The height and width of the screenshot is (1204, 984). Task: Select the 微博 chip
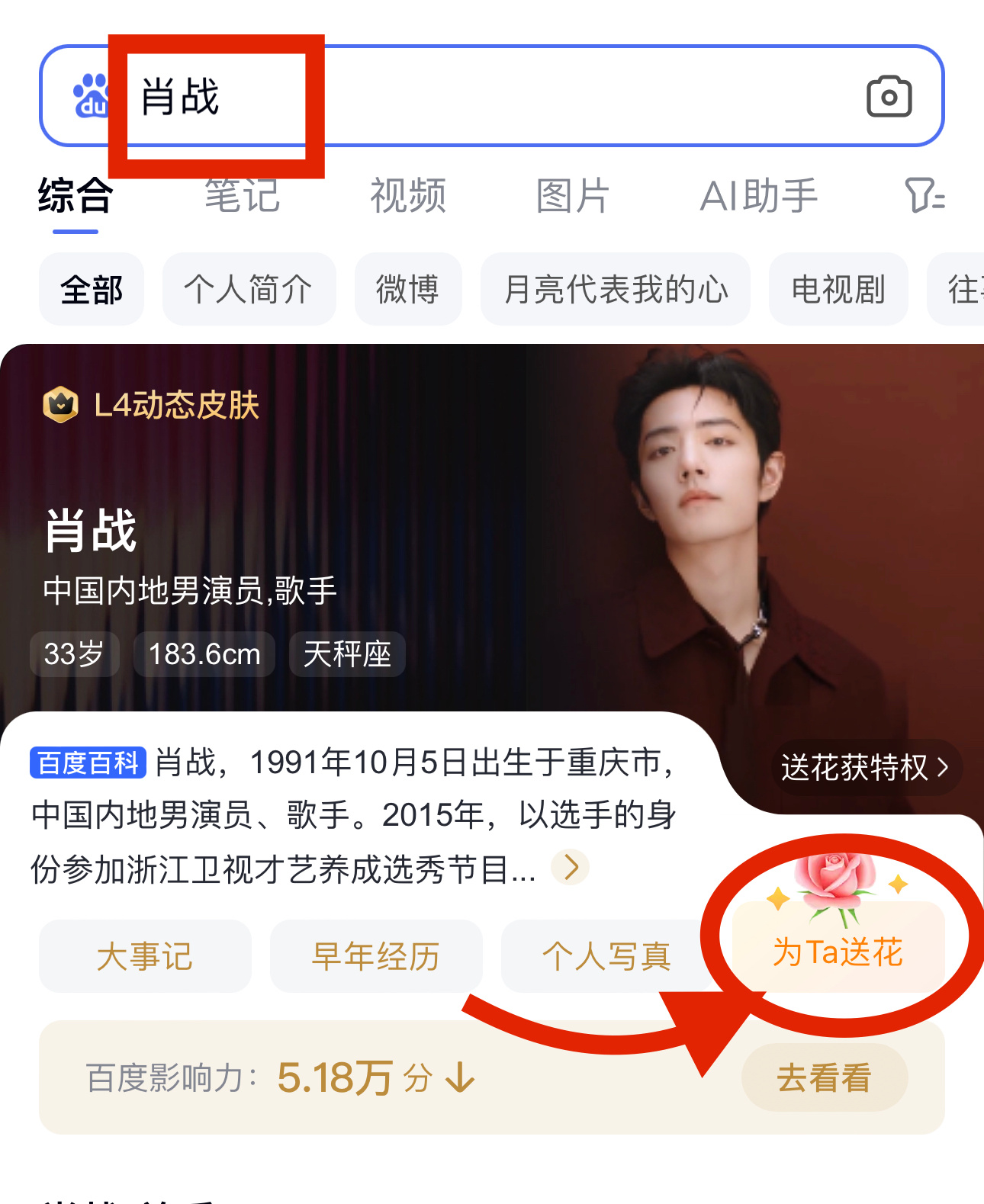(407, 290)
